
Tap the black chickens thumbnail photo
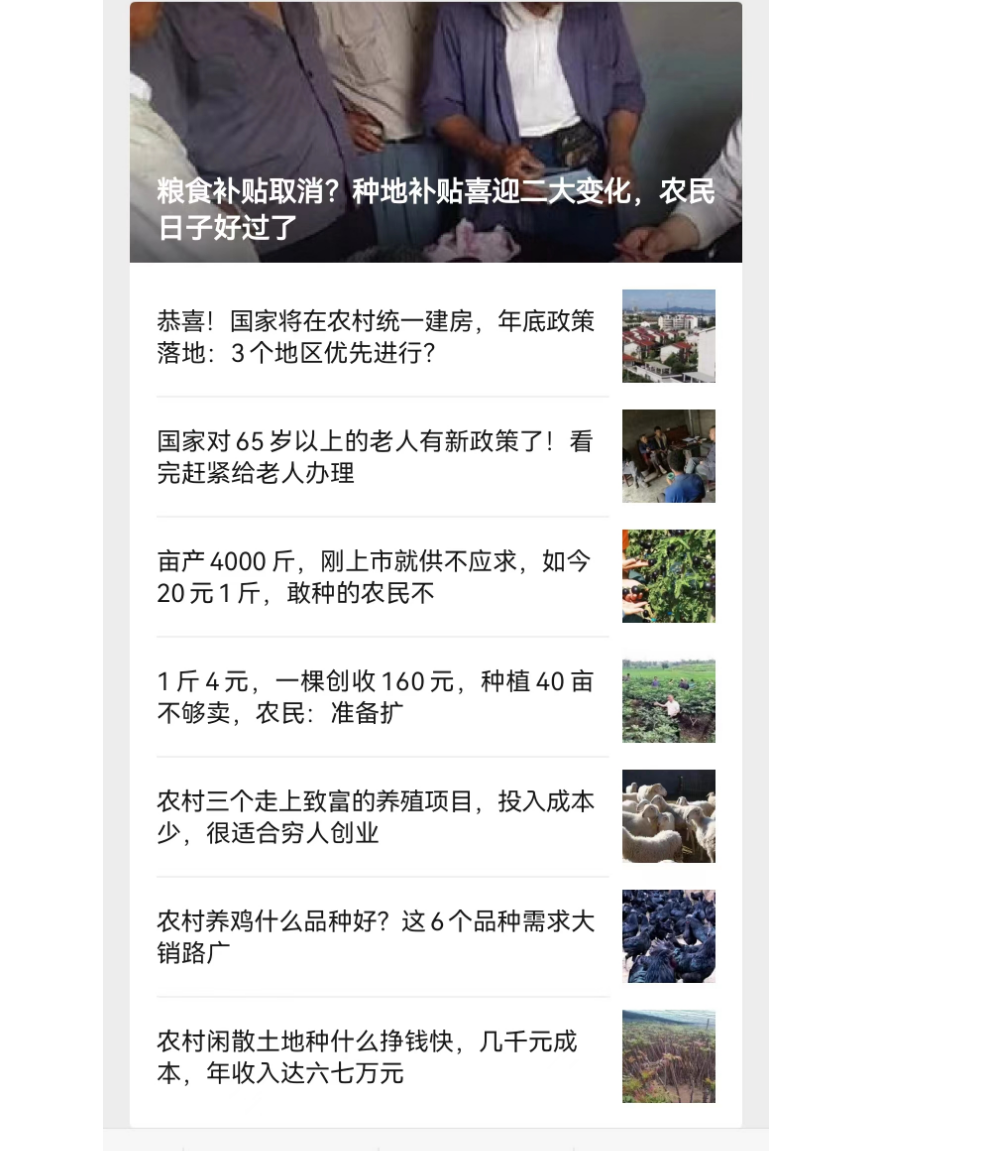coord(668,935)
